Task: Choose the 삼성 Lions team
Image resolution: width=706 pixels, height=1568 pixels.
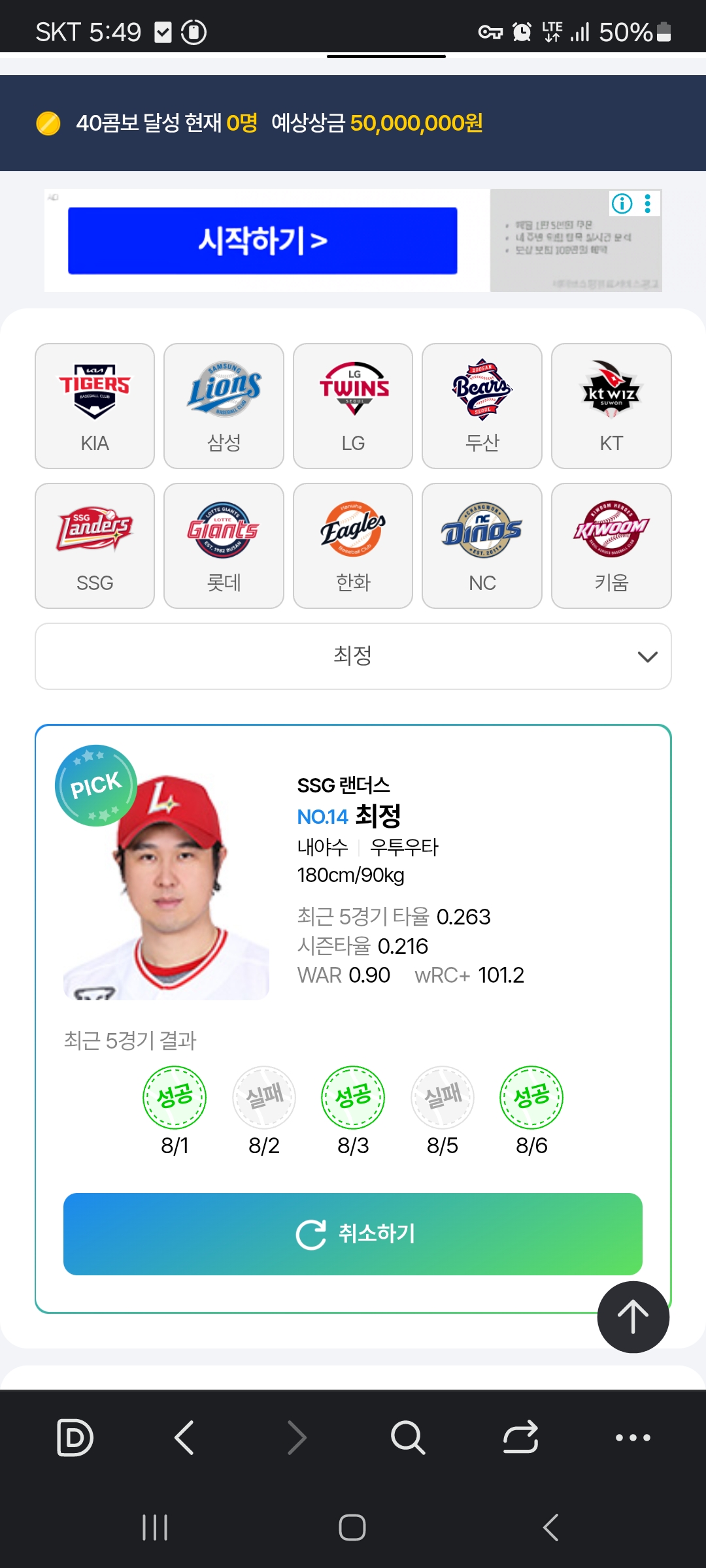Action: pyautogui.click(x=224, y=406)
